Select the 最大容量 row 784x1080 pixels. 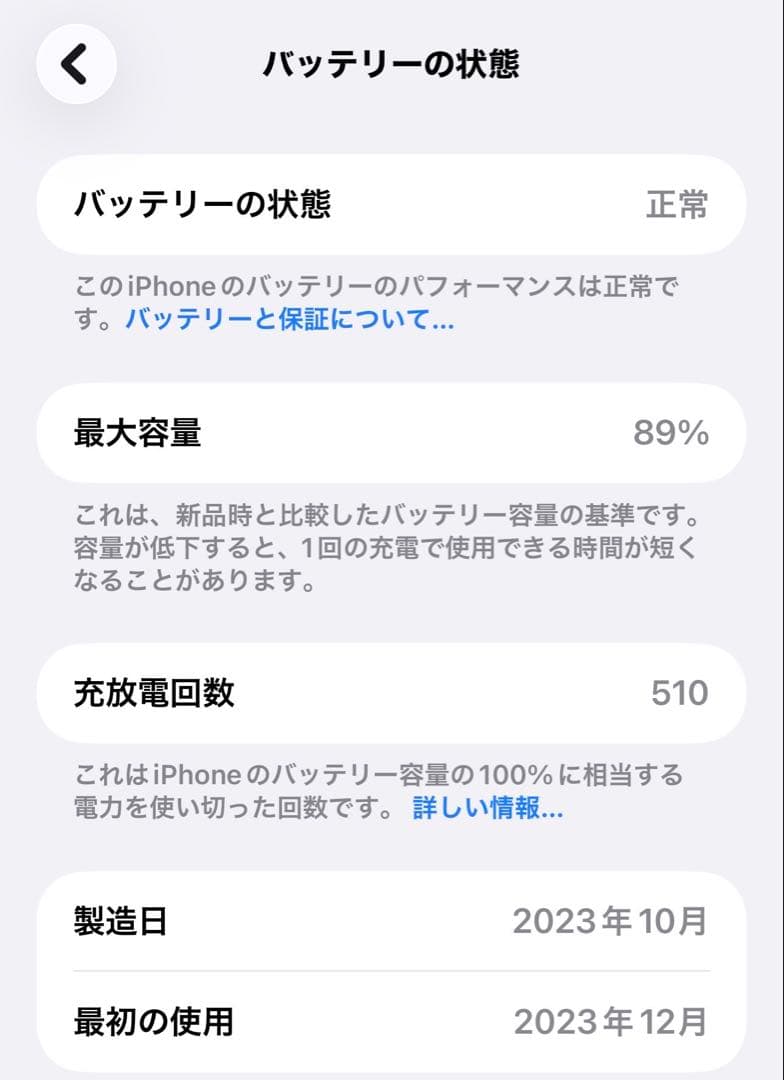point(390,434)
